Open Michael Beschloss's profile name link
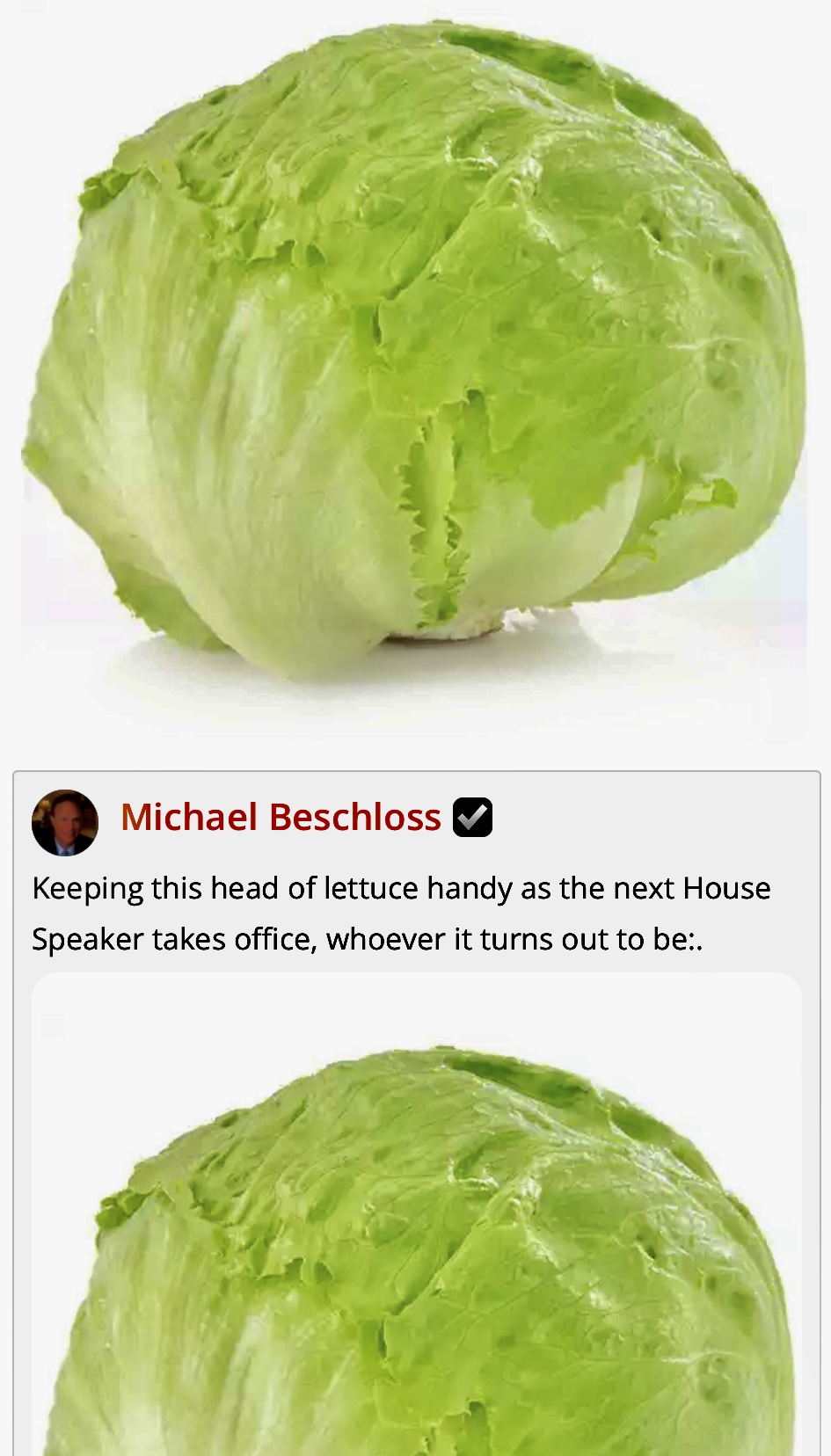Viewport: 831px width, 1456px height. [x=281, y=818]
